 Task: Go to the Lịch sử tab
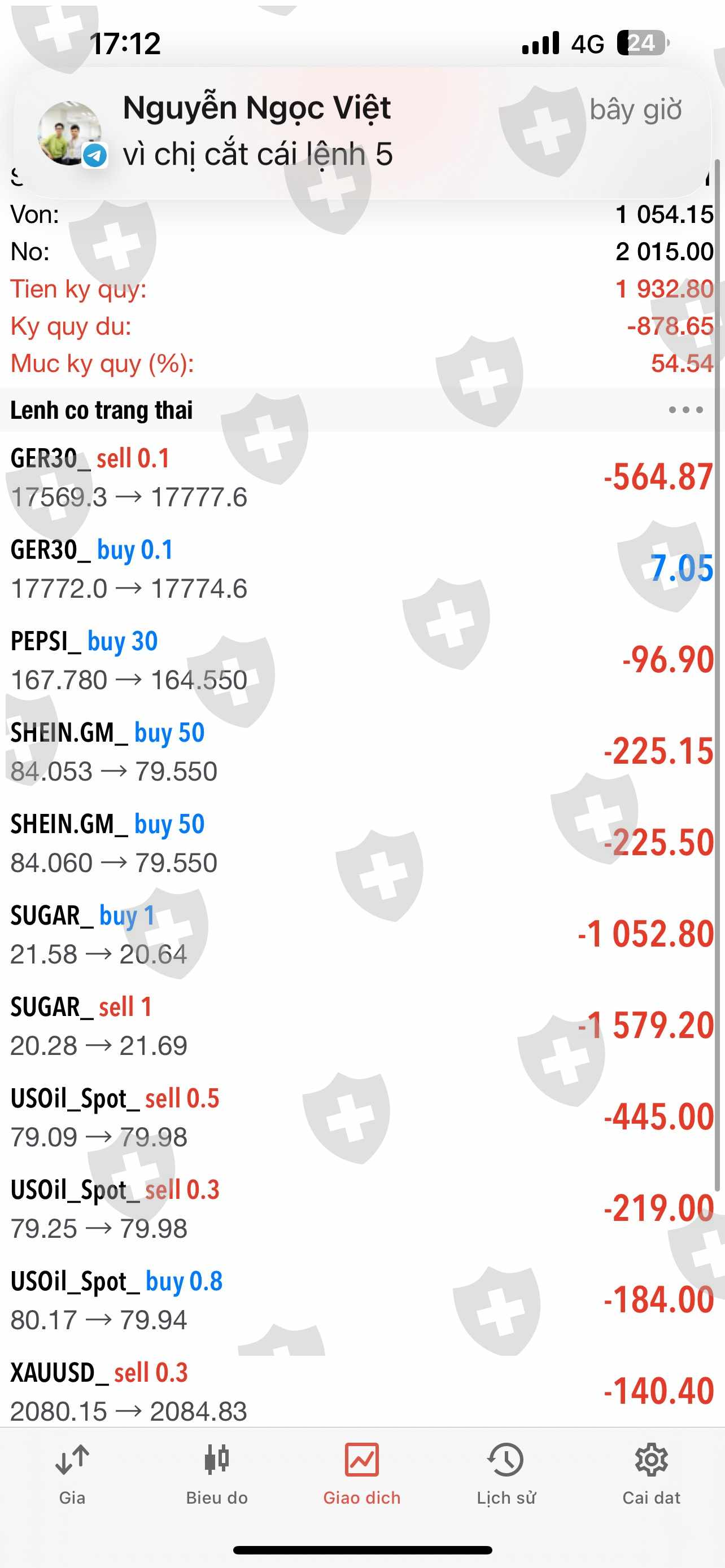coord(506,1473)
